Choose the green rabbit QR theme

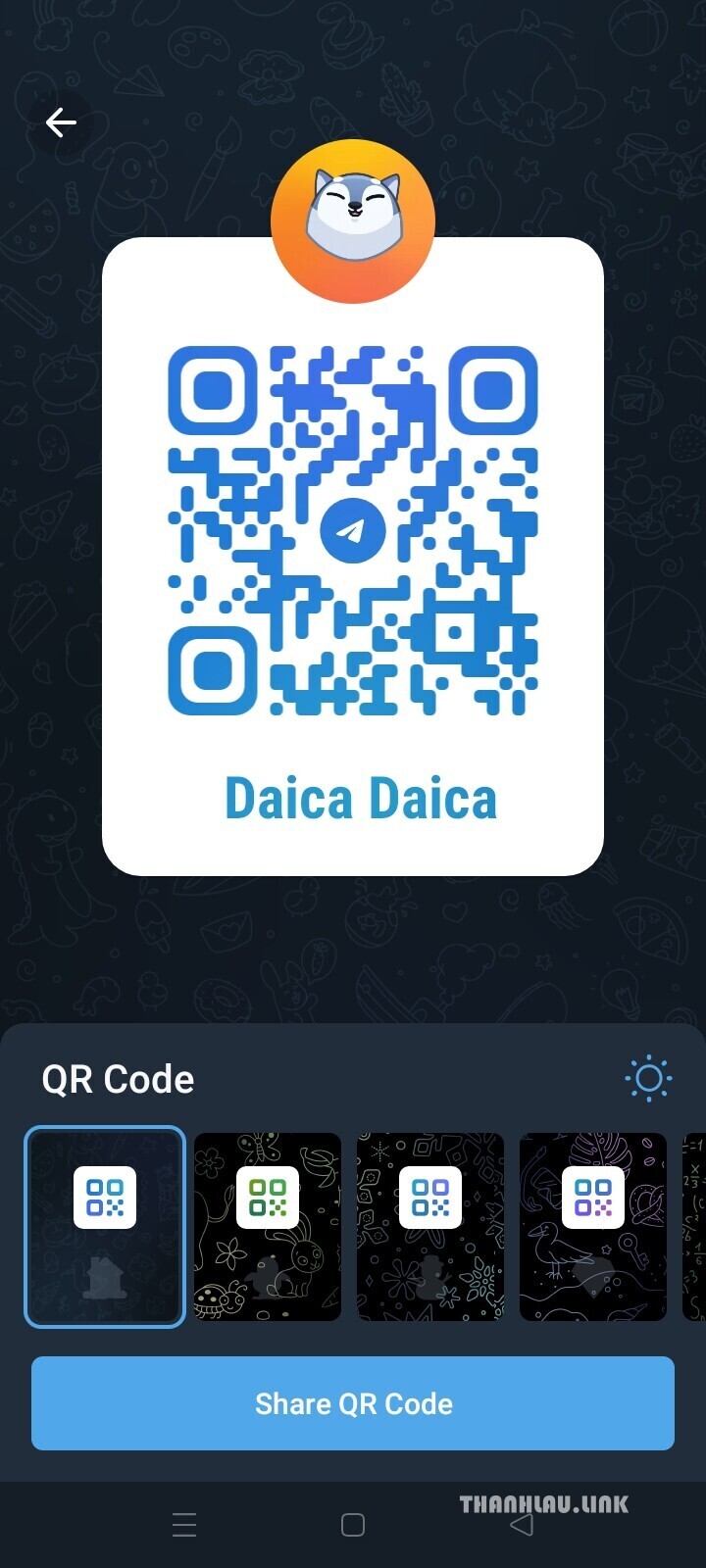(268, 1227)
